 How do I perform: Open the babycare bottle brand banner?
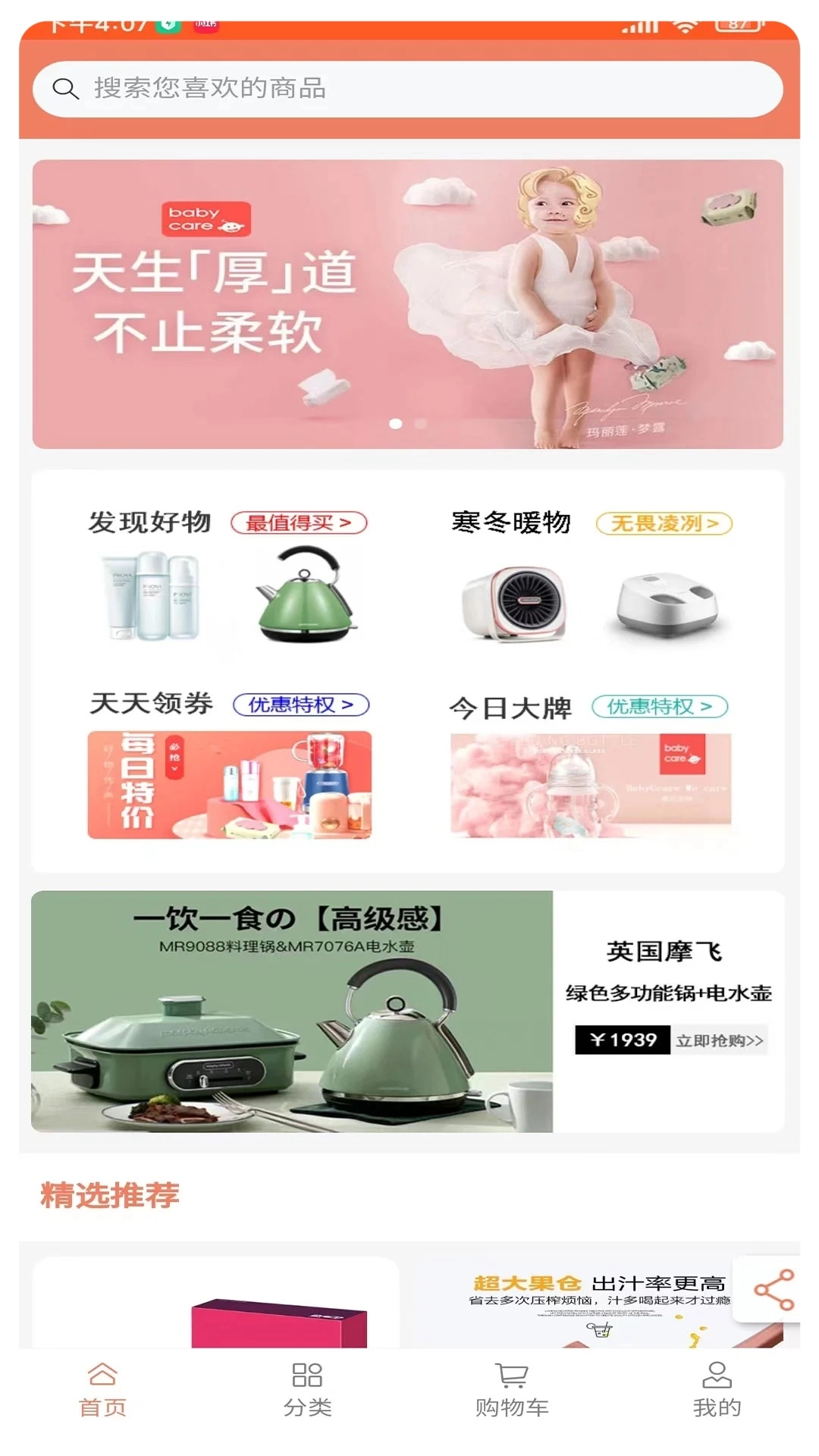point(591,785)
